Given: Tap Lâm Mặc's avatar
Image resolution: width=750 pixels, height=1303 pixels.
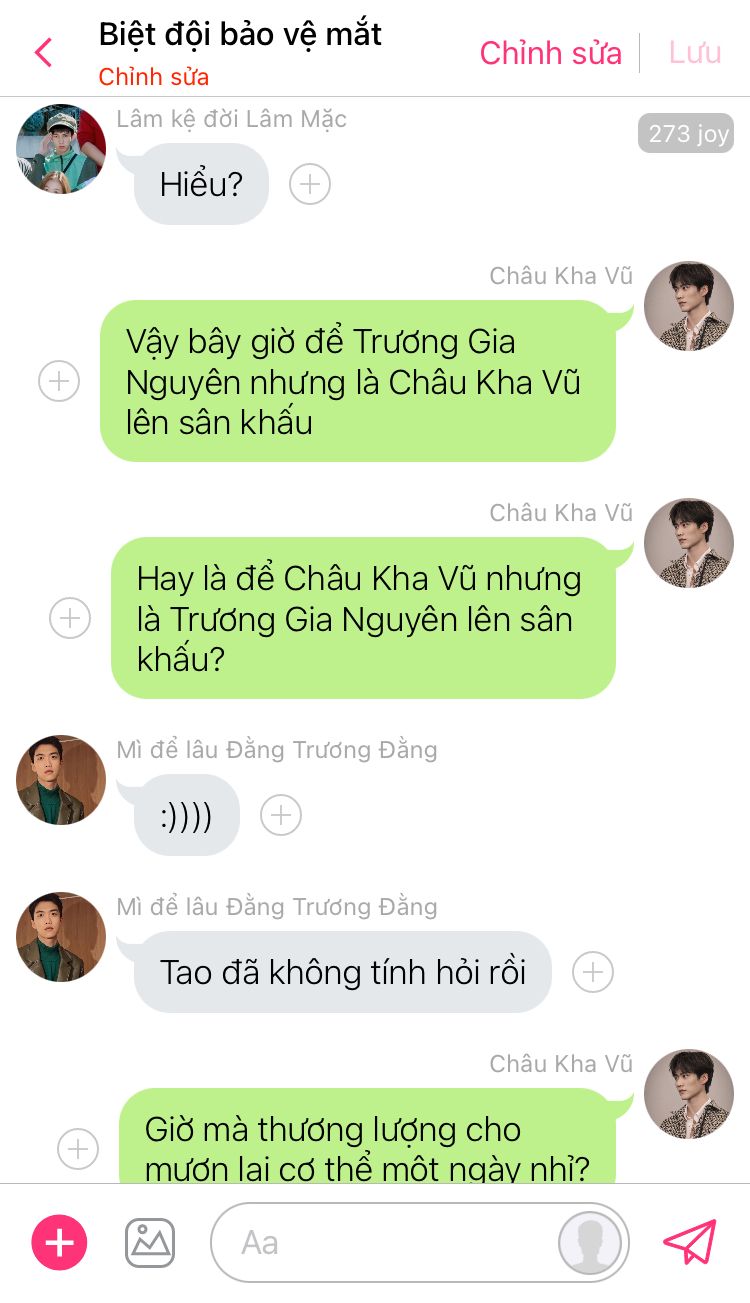Looking at the screenshot, I should [x=61, y=149].
